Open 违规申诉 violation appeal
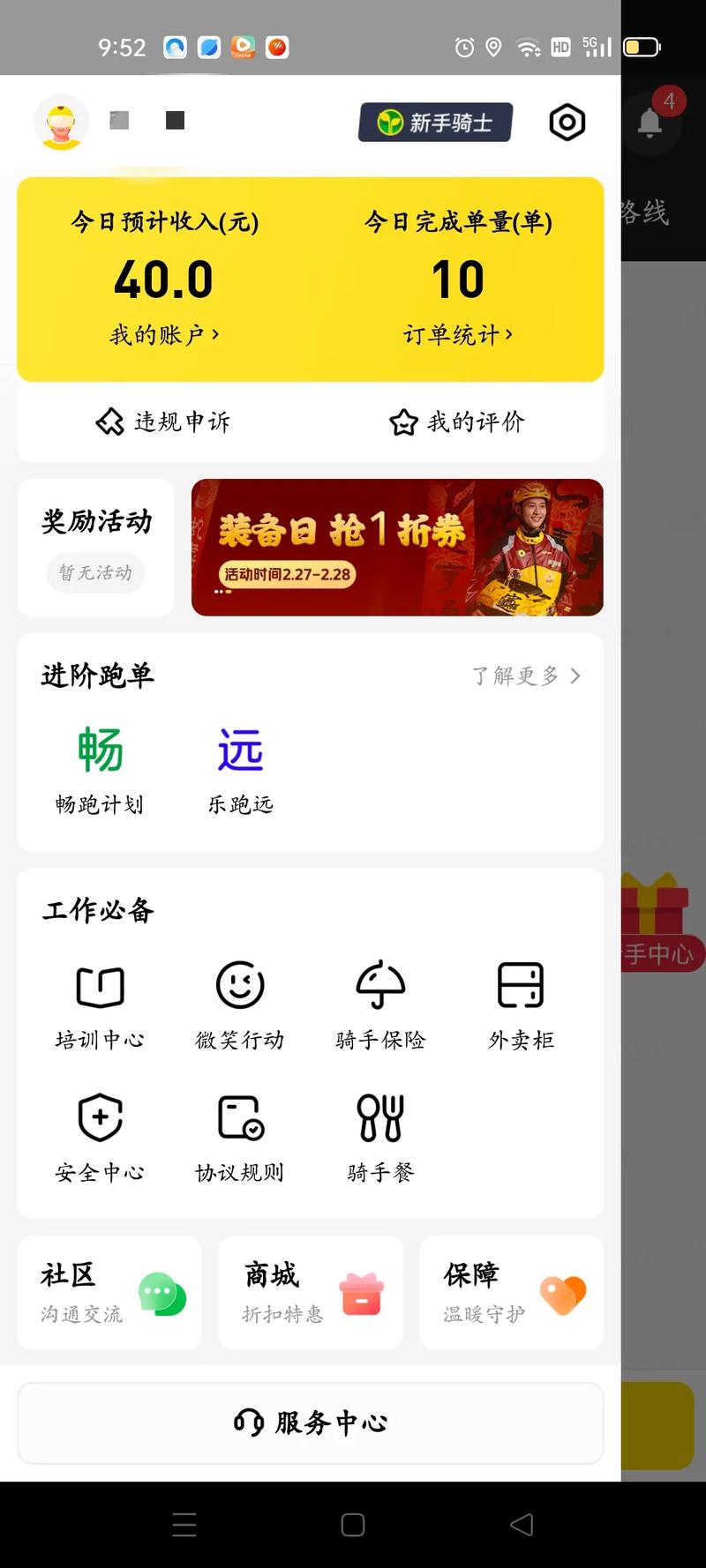This screenshot has width=706, height=1568. tap(163, 422)
